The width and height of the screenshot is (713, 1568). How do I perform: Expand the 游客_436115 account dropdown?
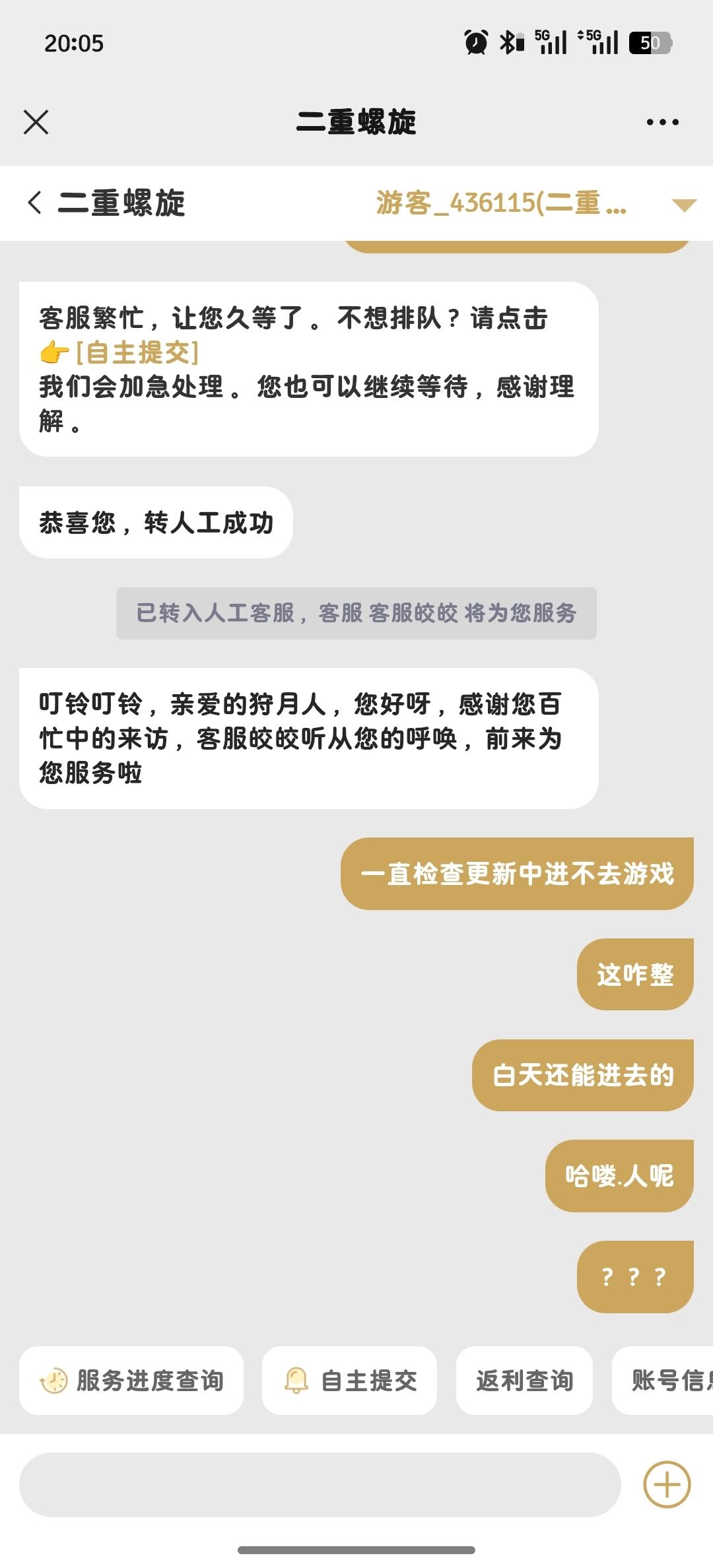pos(683,205)
